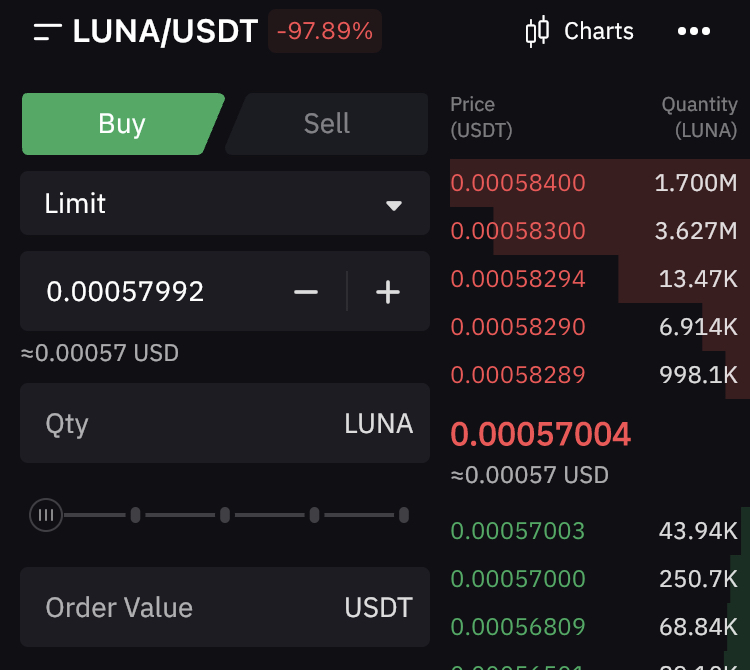Select bid price 0.00056809 in order book
750x670 pixels.
point(518,627)
